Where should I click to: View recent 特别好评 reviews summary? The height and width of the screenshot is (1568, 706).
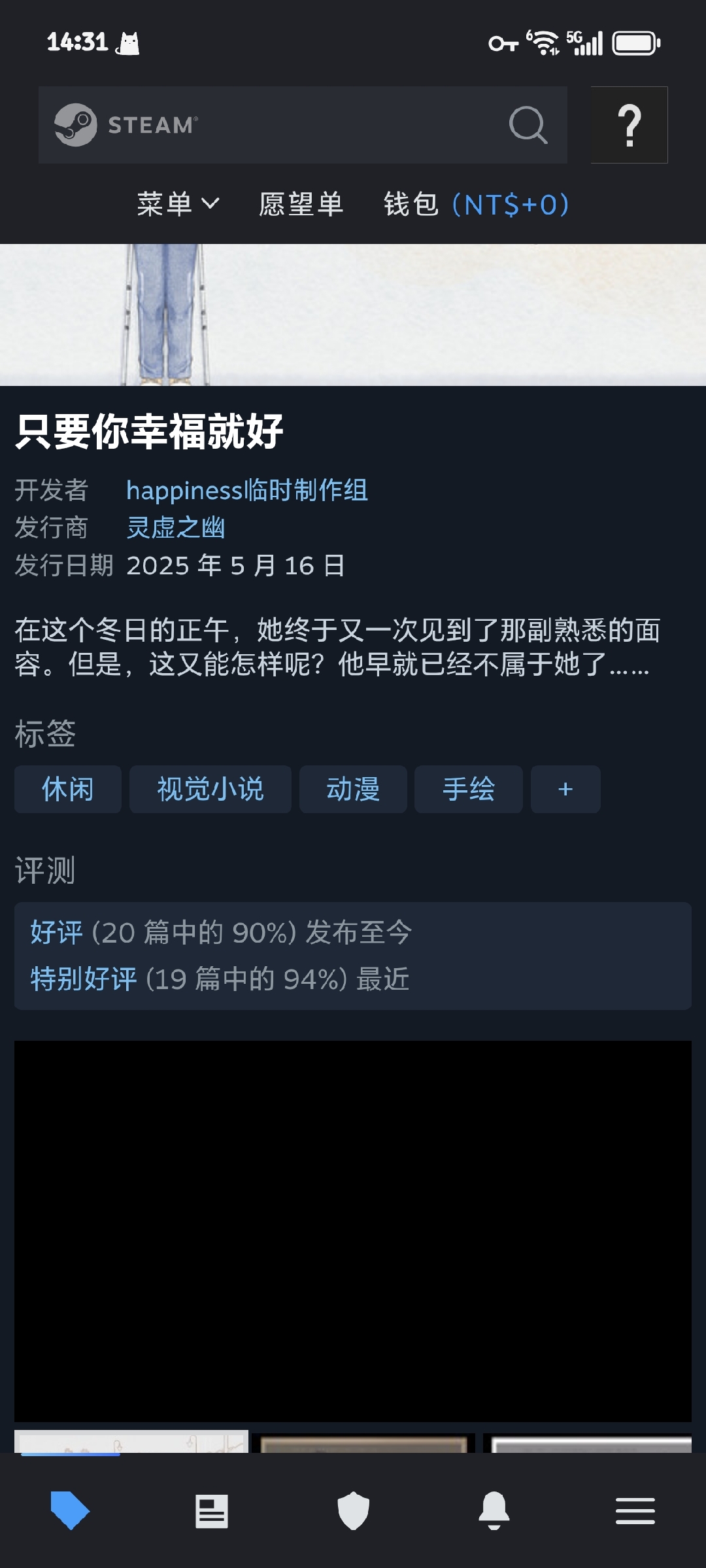220,979
